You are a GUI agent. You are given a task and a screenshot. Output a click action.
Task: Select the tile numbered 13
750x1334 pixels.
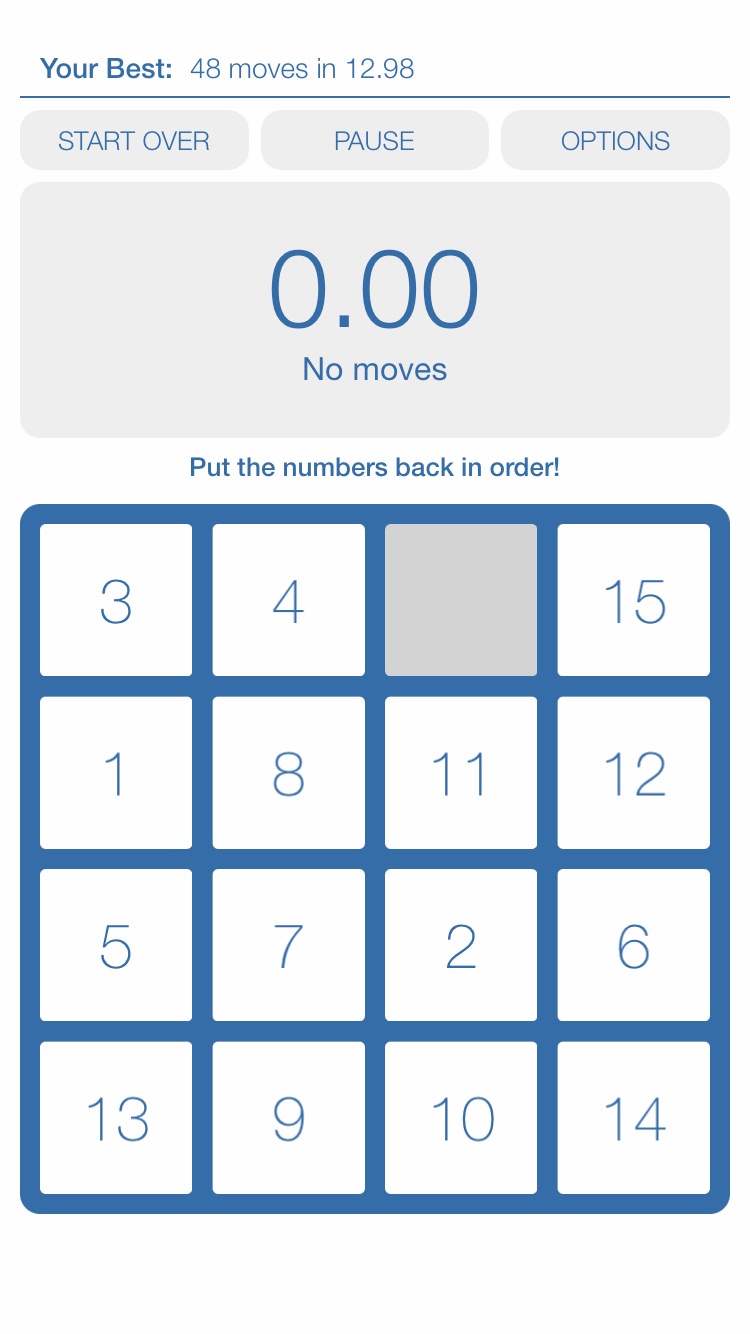click(x=116, y=1118)
